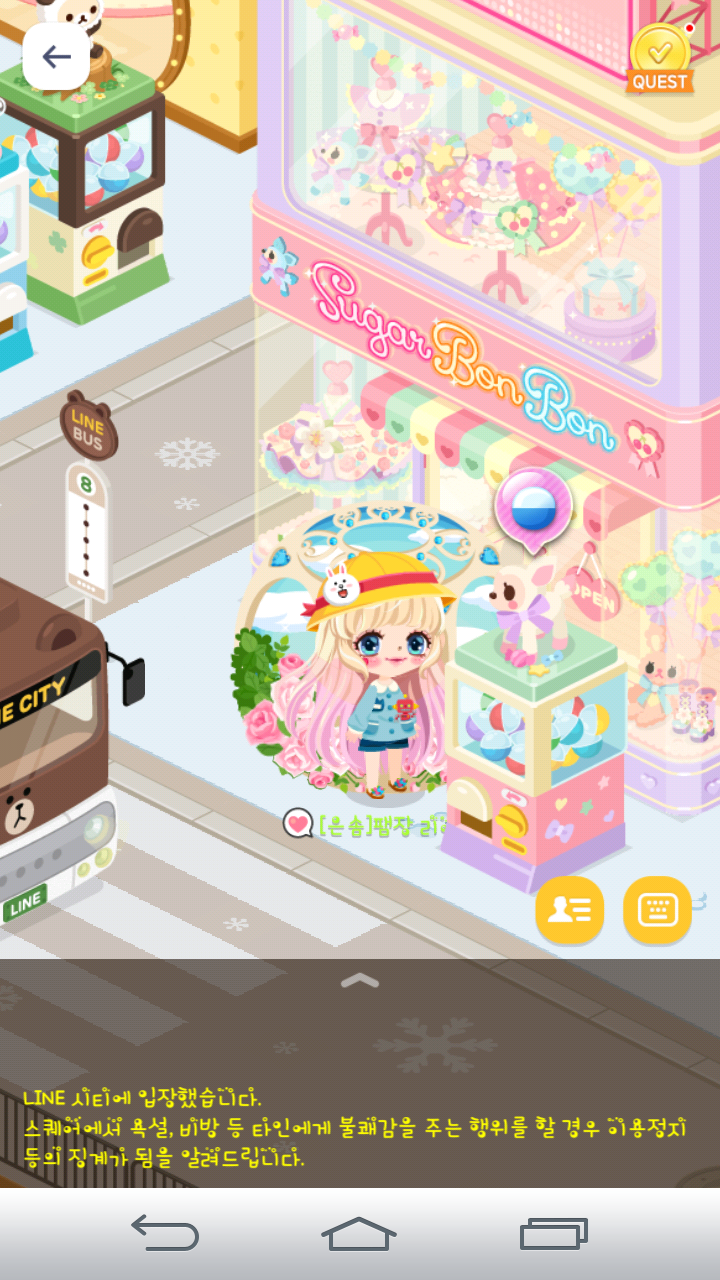Go to the system home screen
Viewport: 720px width, 1280px height.
click(359, 1233)
